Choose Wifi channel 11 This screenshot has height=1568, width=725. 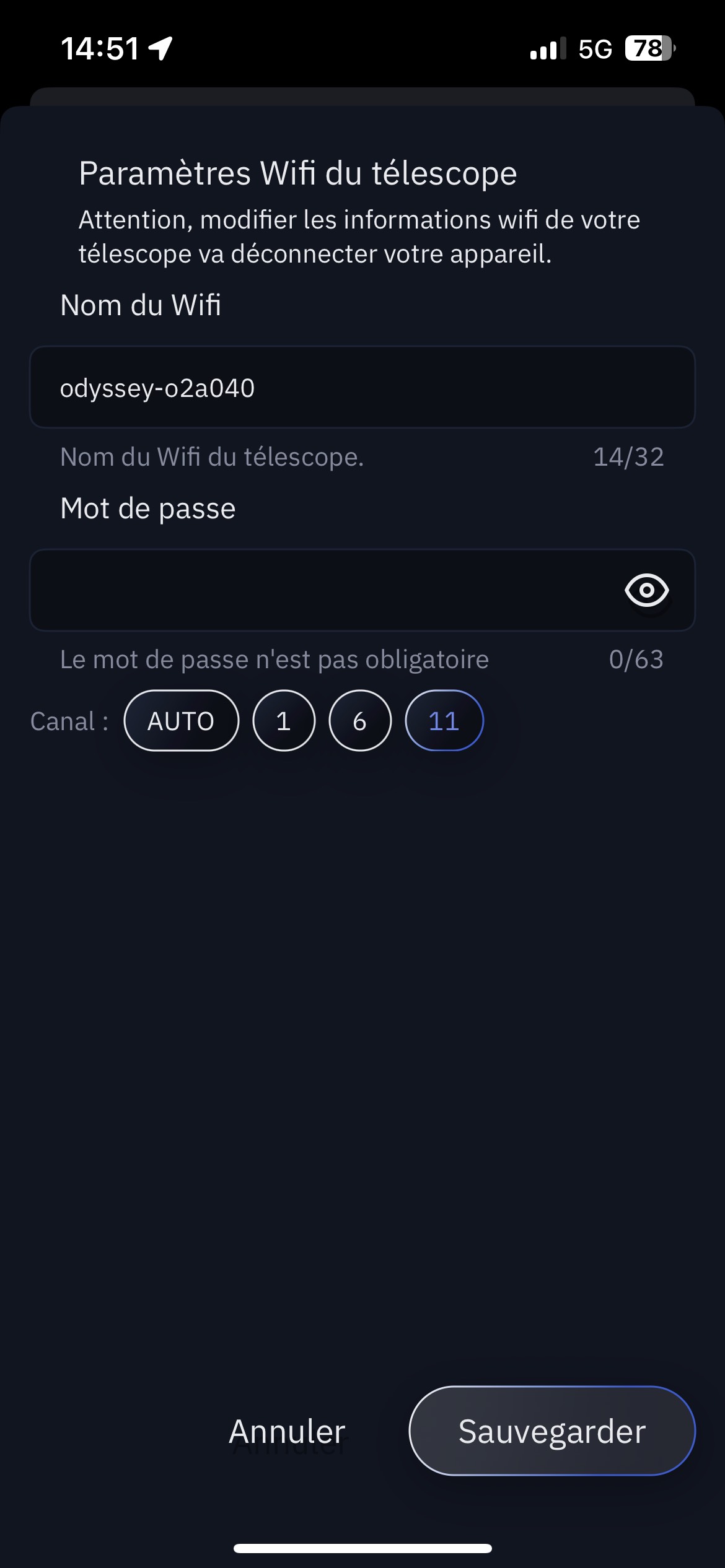(x=444, y=721)
